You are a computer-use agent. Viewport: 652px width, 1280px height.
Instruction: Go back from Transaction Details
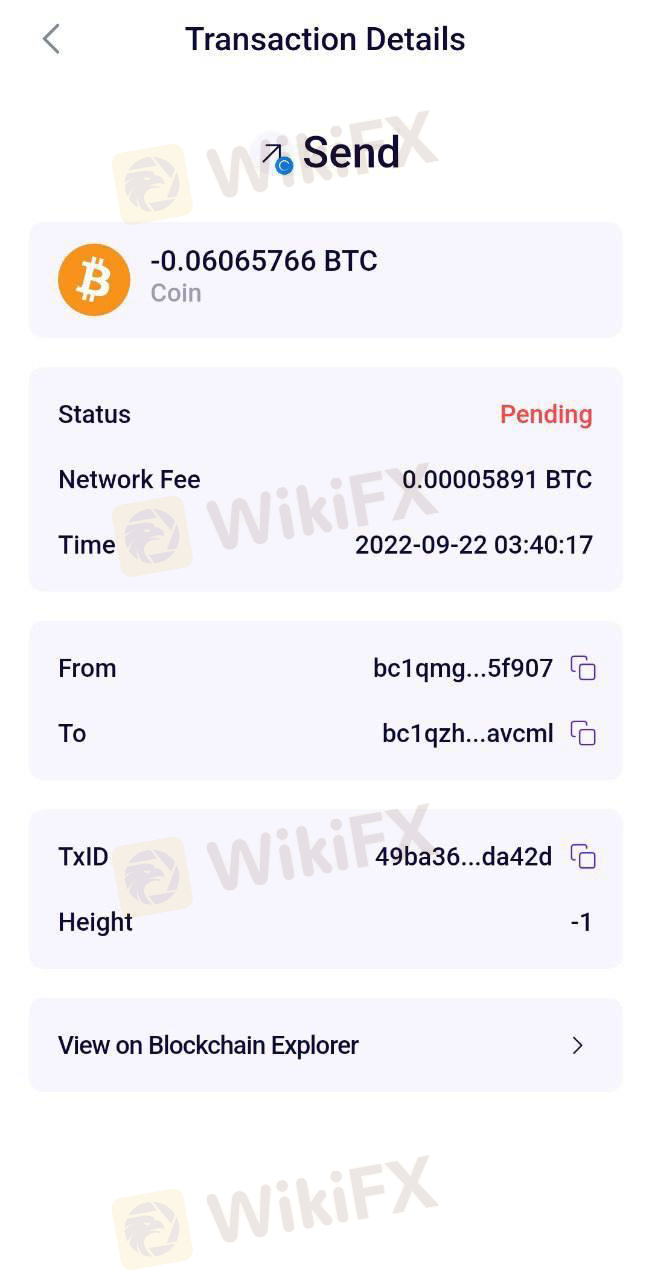point(52,40)
